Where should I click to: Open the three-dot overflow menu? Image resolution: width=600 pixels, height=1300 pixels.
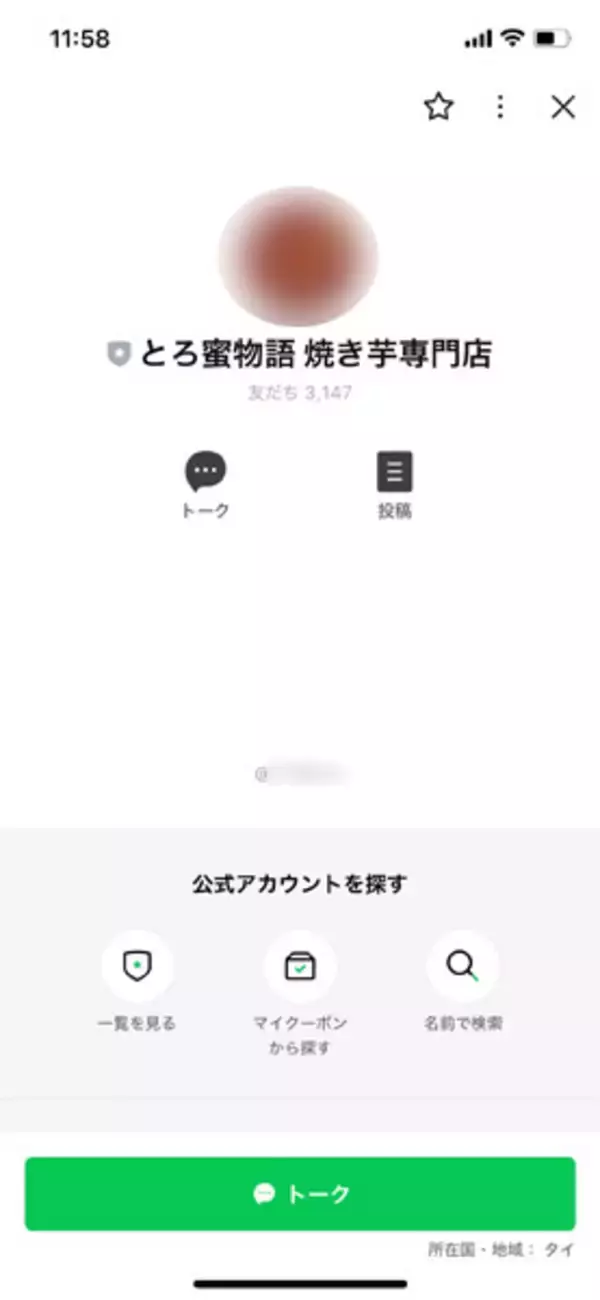tap(501, 107)
